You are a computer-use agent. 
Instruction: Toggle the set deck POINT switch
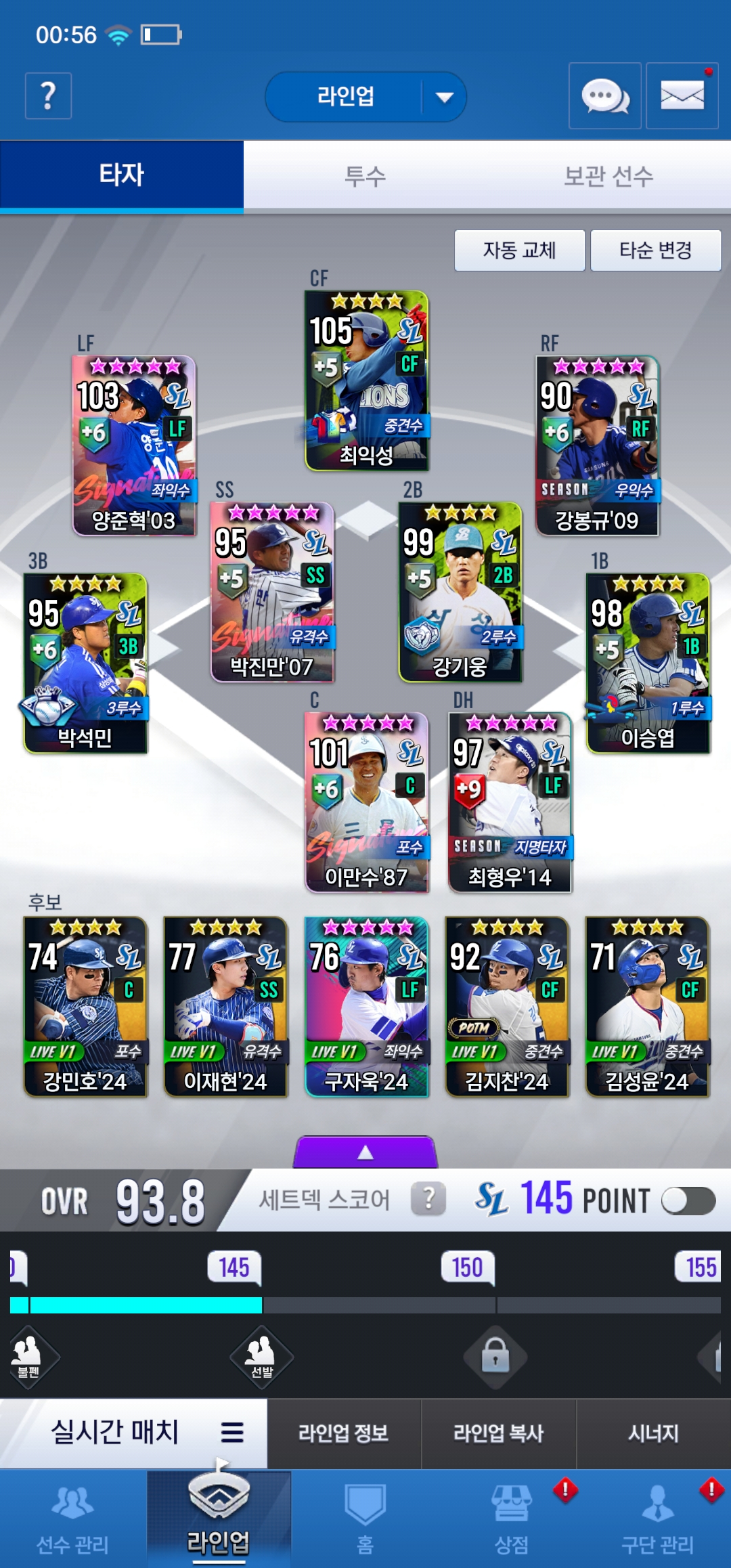(x=688, y=1201)
